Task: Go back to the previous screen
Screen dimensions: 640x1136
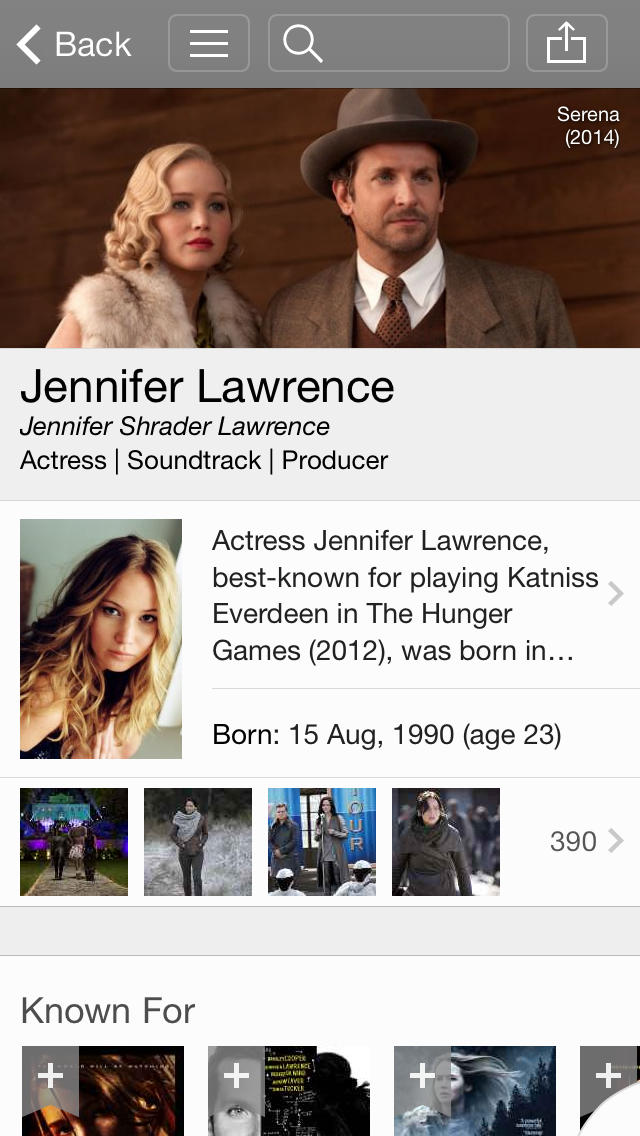Action: point(74,44)
